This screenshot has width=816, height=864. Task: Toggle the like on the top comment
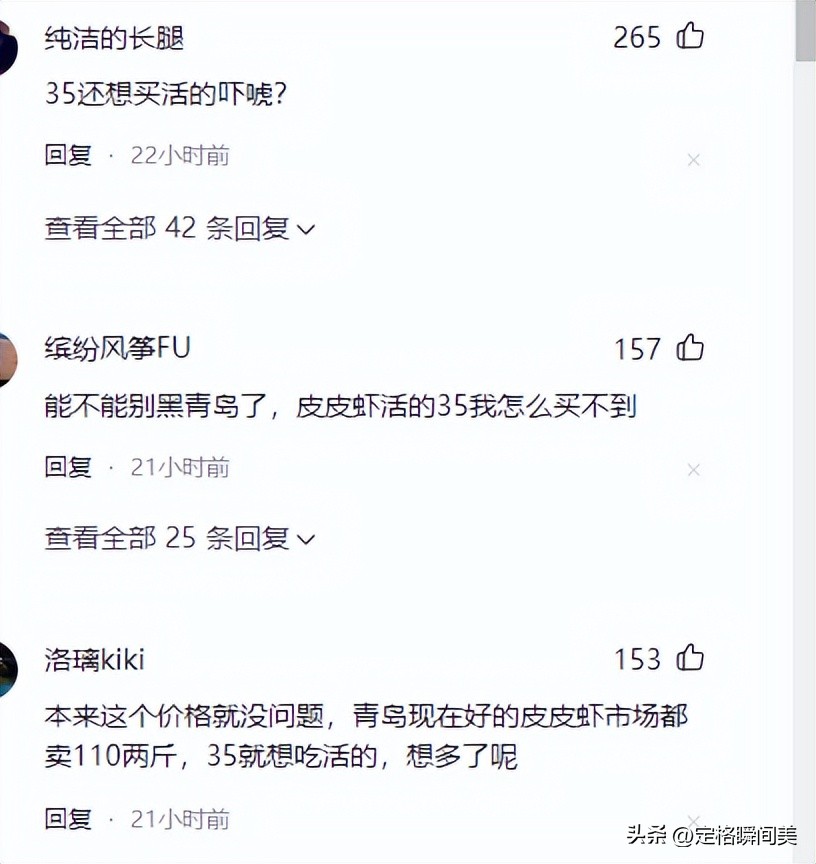tap(692, 36)
